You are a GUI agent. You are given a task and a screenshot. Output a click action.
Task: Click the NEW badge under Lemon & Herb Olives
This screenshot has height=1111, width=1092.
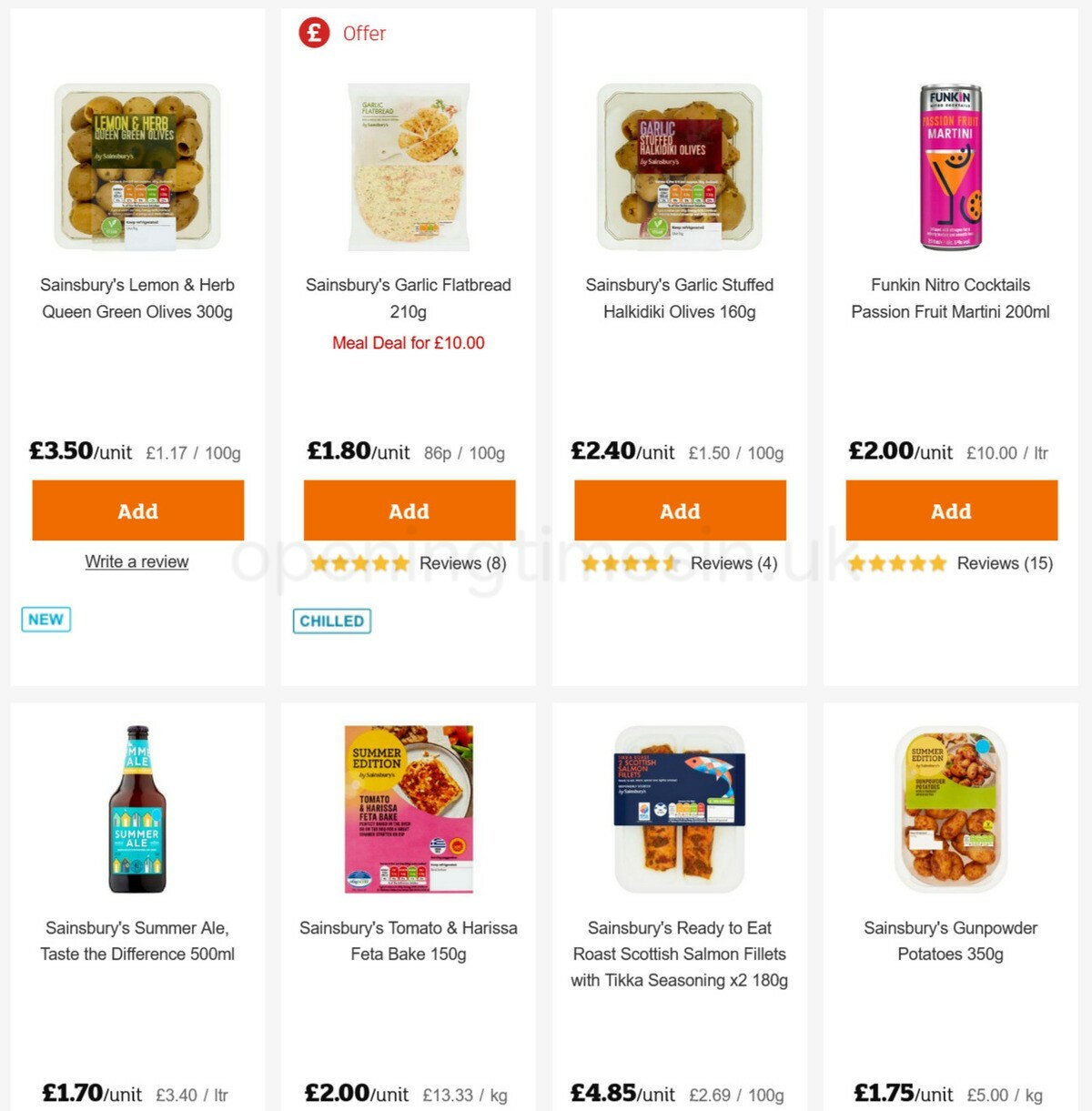[45, 619]
